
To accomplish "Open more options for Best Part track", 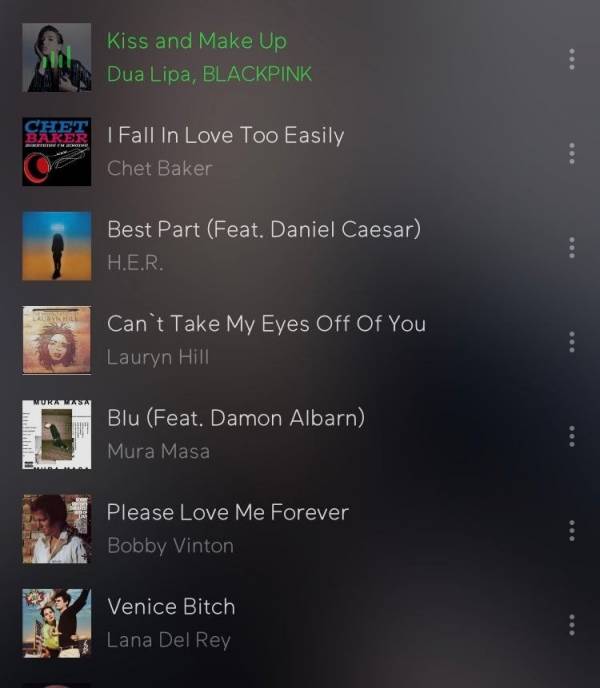I will pos(571,247).
